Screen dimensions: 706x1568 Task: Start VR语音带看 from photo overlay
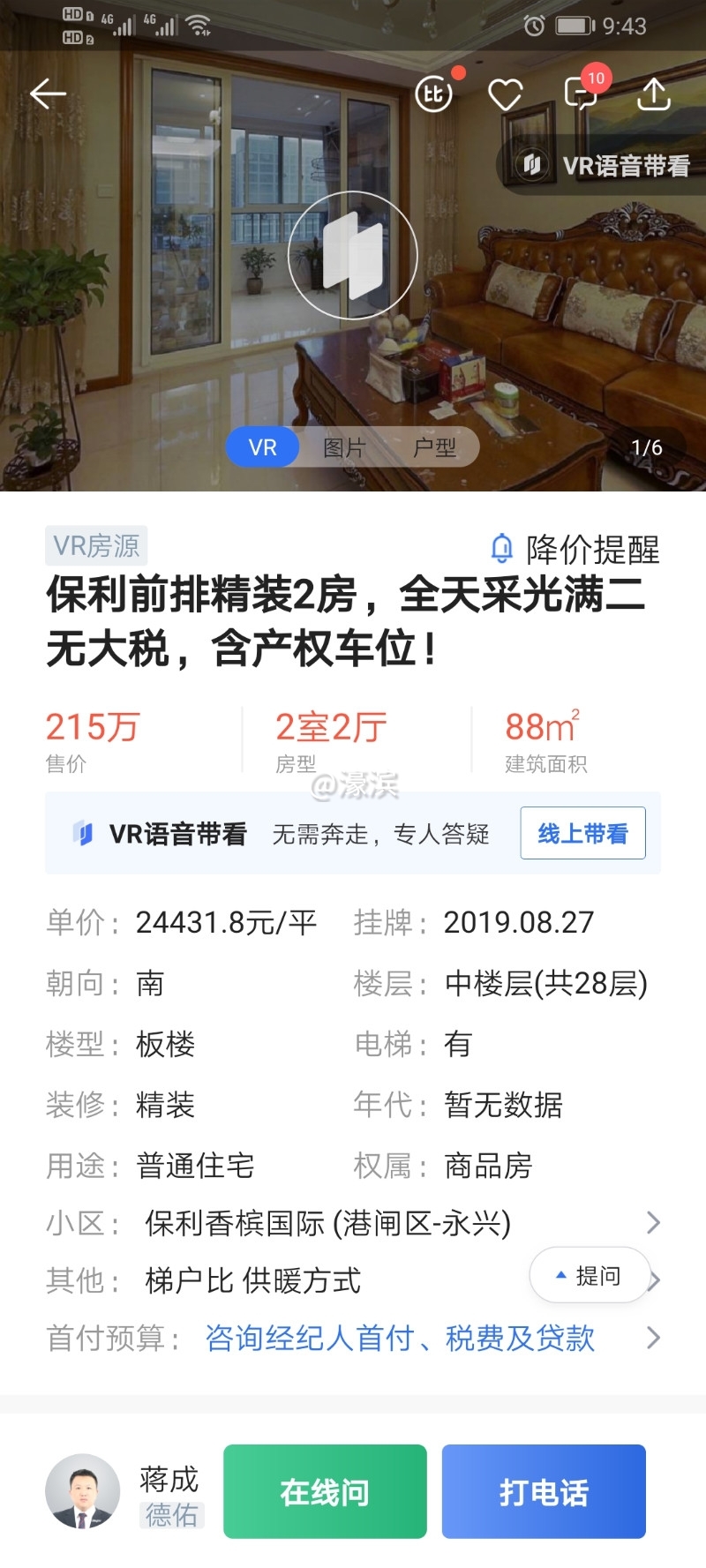coord(606,165)
